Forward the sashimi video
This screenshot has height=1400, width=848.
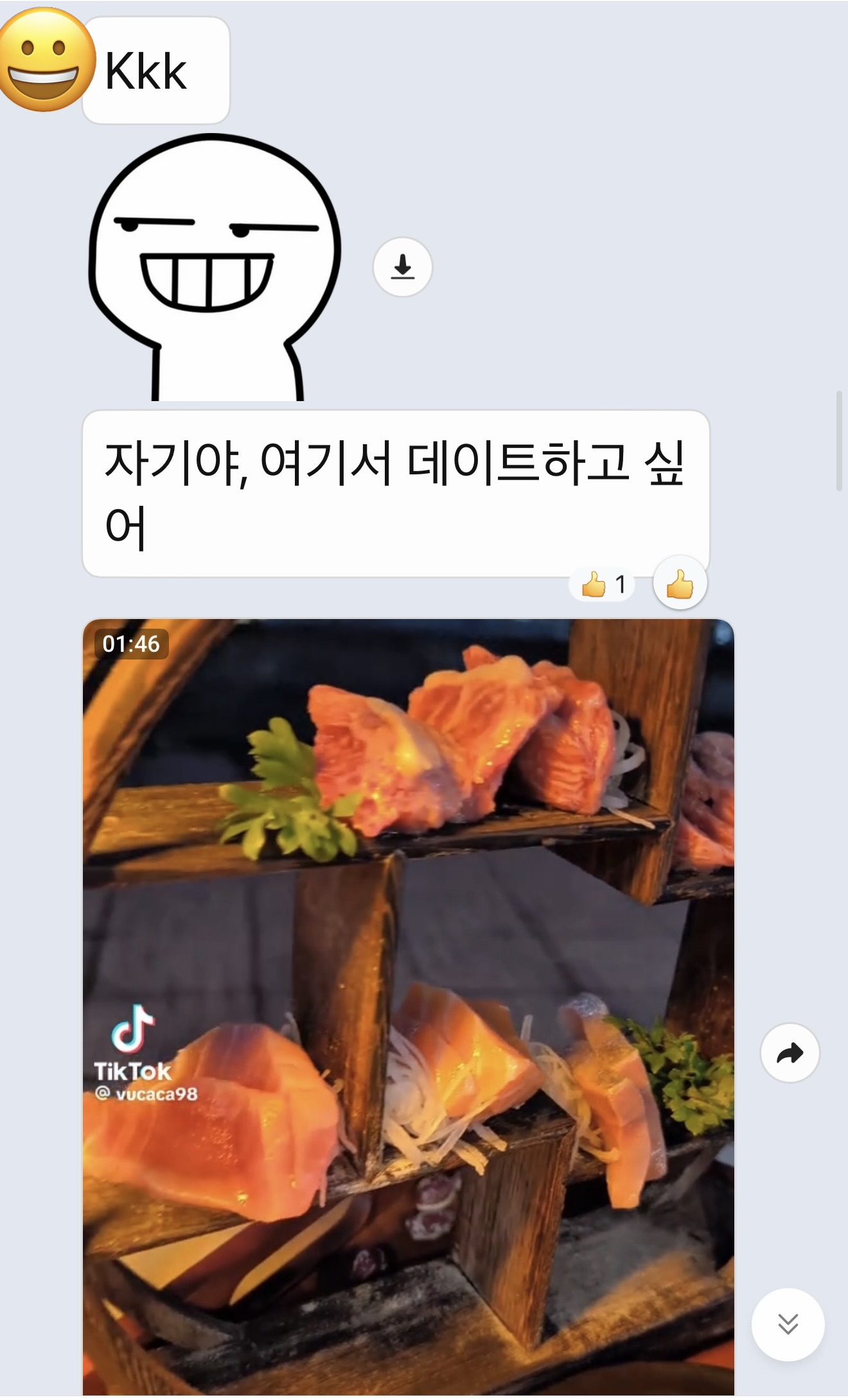pos(790,1053)
